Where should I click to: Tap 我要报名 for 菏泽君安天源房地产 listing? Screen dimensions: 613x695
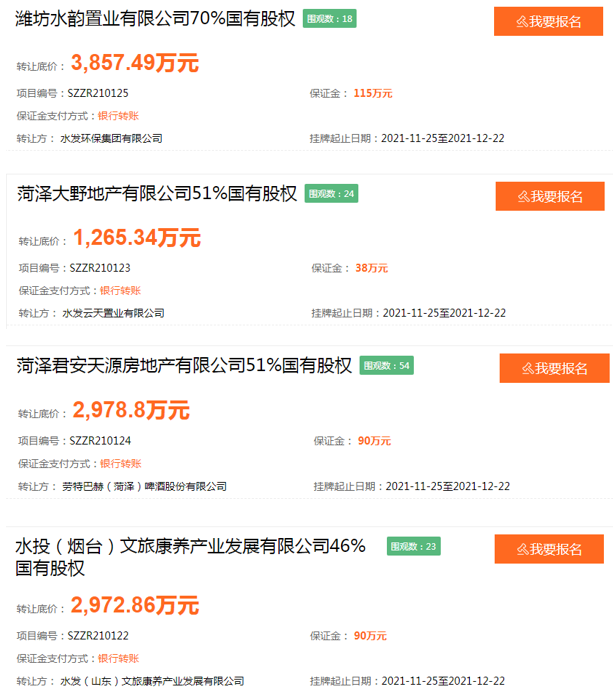[x=554, y=368]
